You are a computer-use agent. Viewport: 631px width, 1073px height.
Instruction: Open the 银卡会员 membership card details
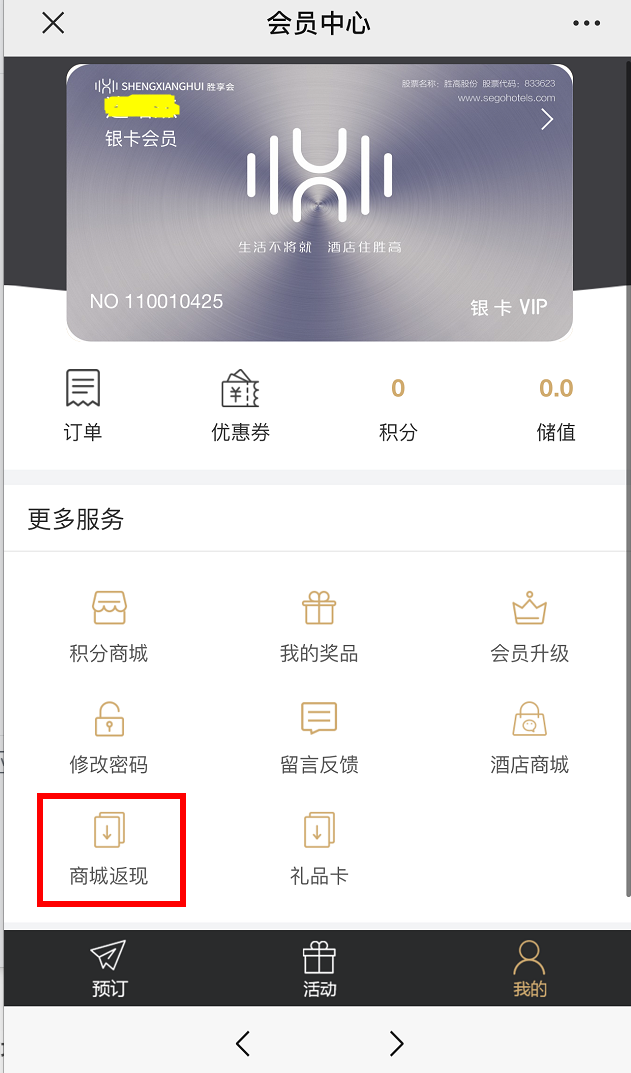coord(546,120)
